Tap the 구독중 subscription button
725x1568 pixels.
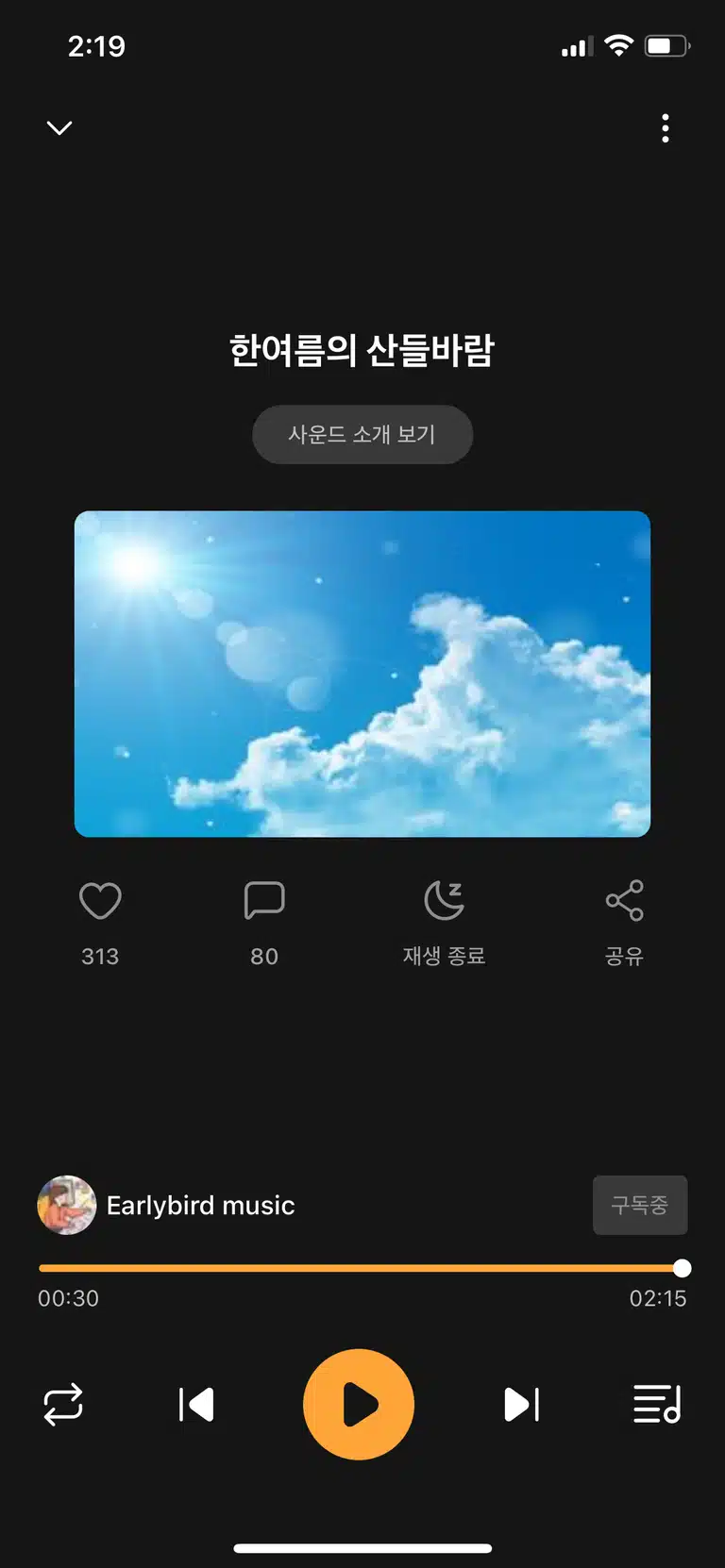pos(640,1205)
